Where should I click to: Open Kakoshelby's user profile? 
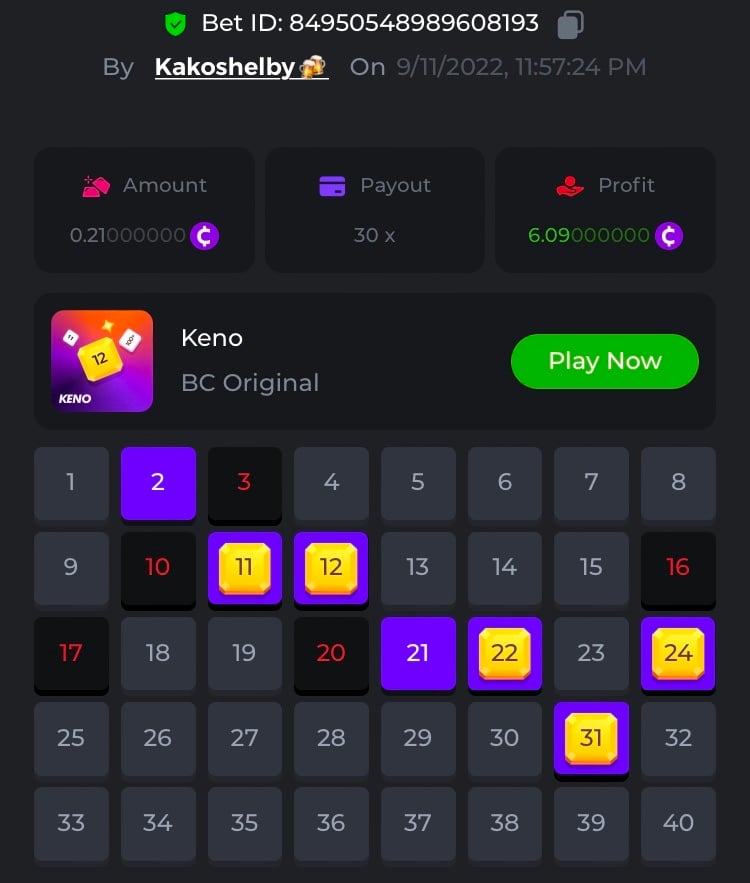pos(240,67)
